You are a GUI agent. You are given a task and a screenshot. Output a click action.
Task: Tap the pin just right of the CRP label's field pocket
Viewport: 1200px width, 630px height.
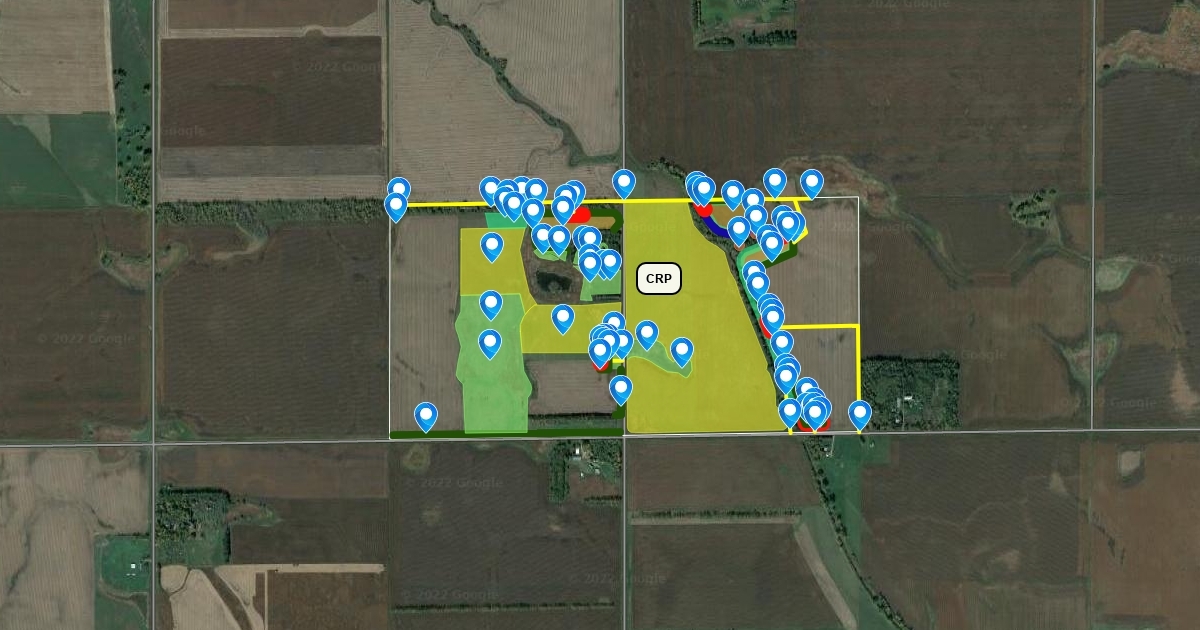682,350
